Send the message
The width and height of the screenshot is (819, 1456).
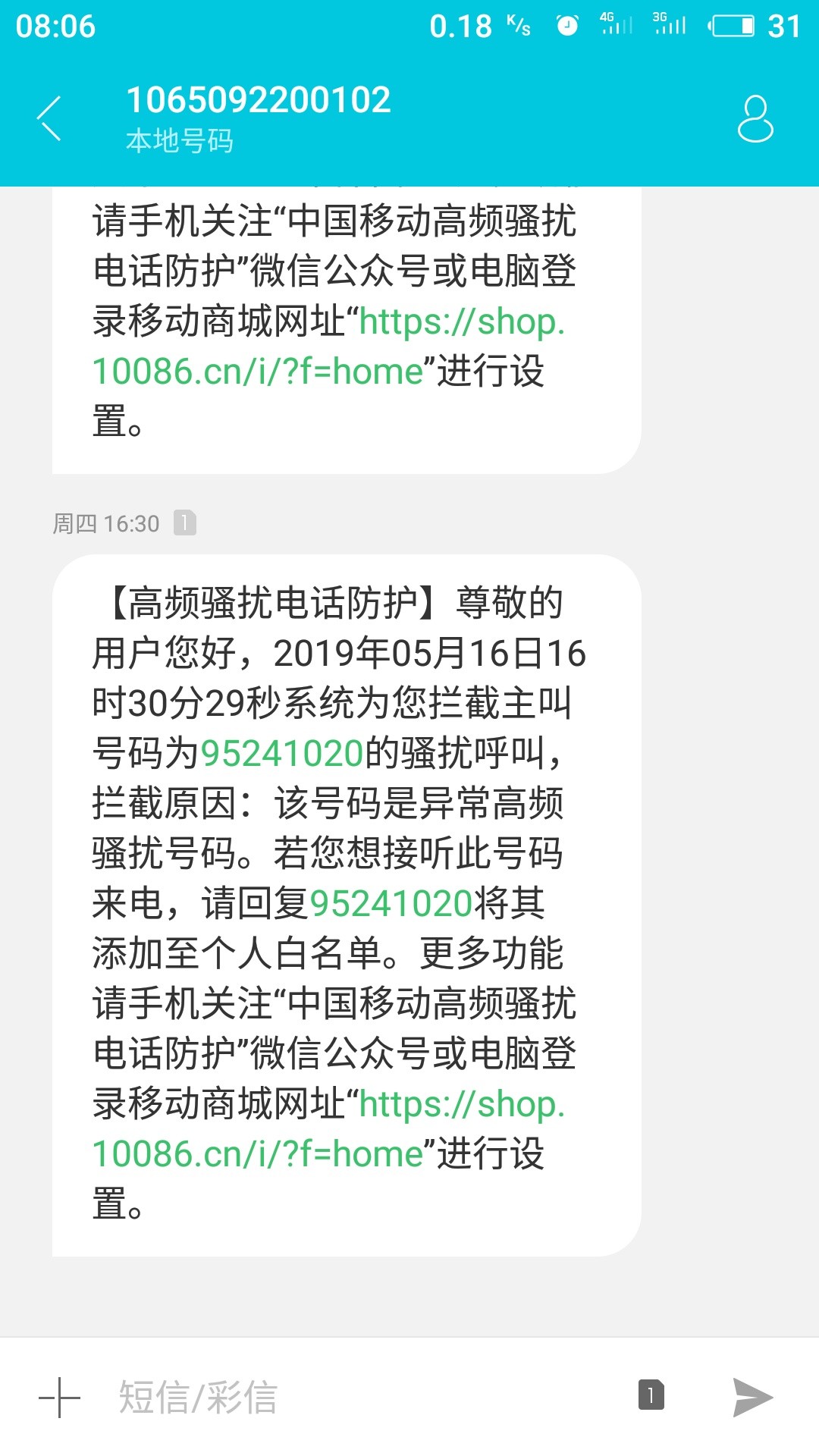[x=752, y=1397]
